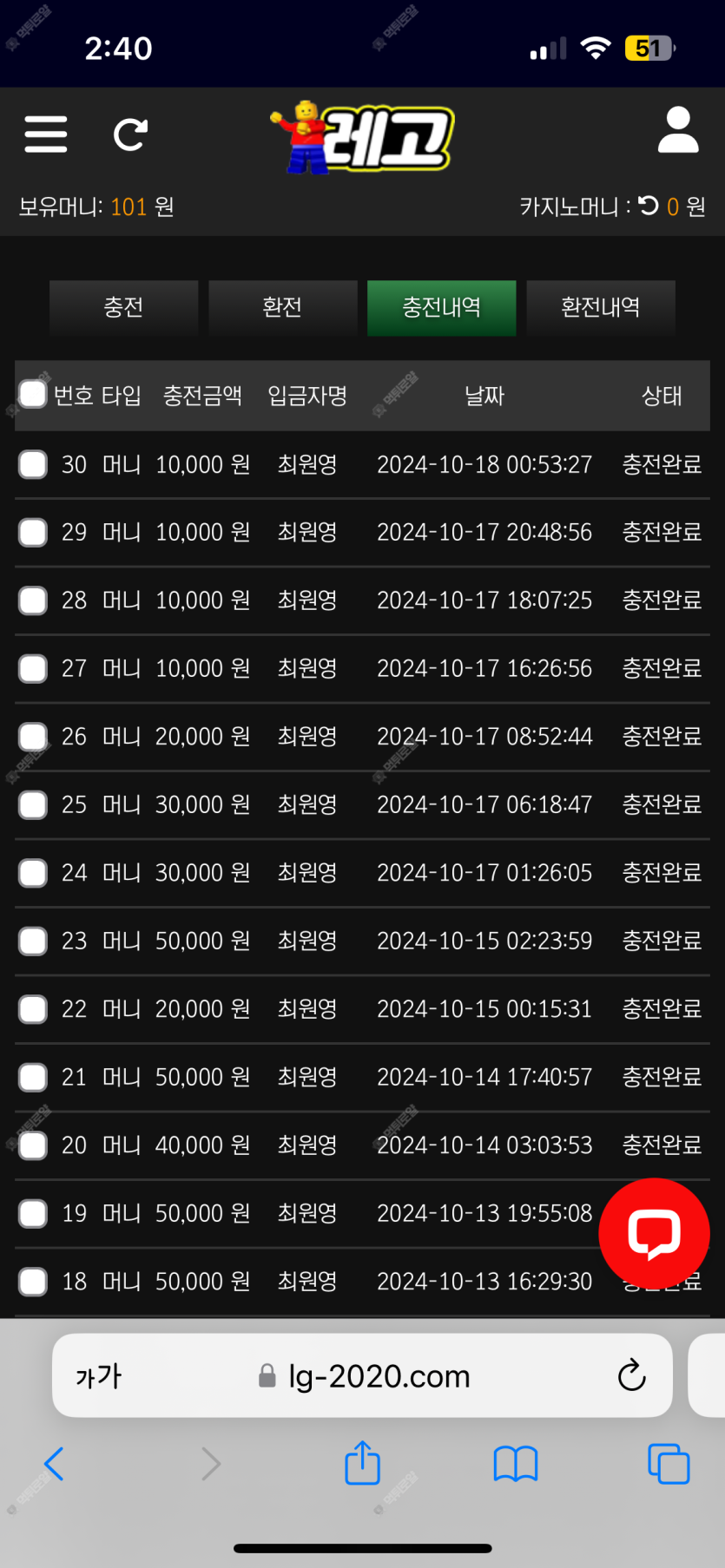Screen dimensions: 725x1568
Task: Open the 환전내역 tab
Action: (600, 307)
